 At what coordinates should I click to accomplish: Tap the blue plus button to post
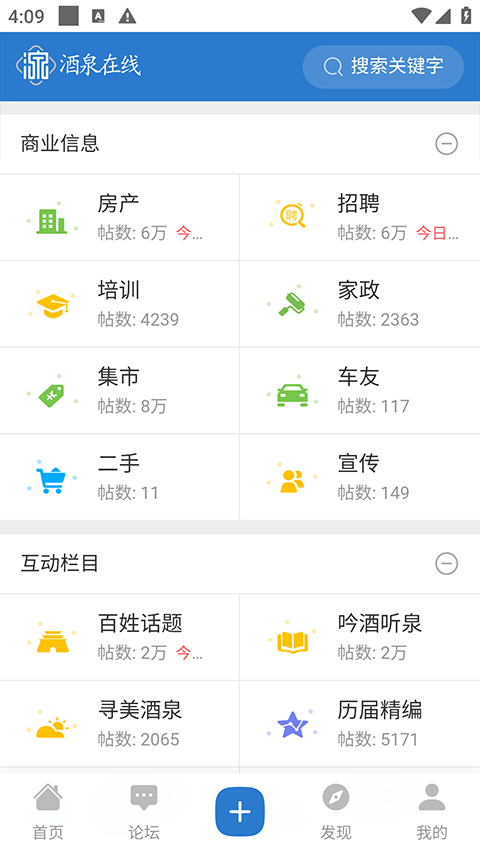[x=240, y=812]
